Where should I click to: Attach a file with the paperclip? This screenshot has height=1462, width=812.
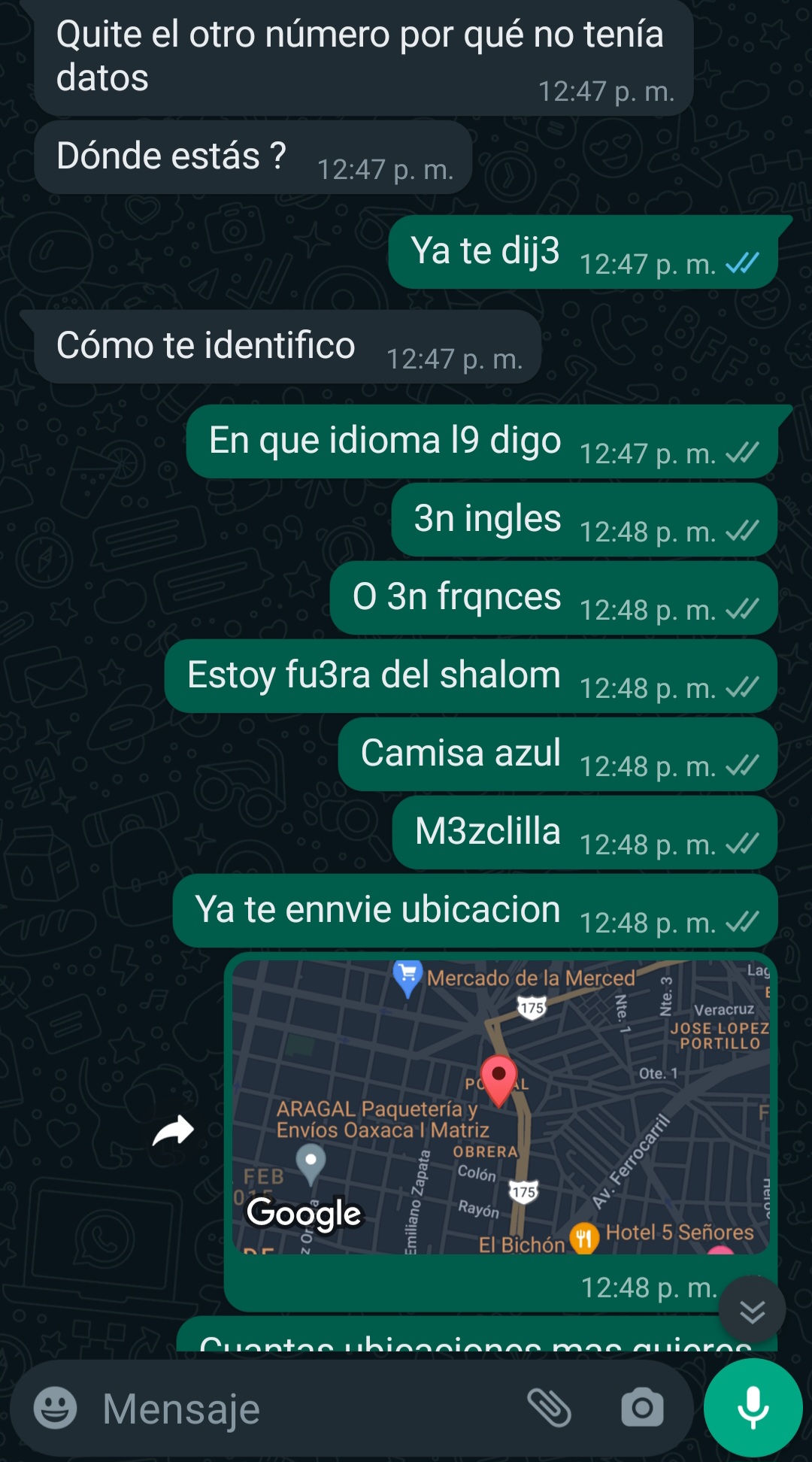pyautogui.click(x=550, y=1408)
